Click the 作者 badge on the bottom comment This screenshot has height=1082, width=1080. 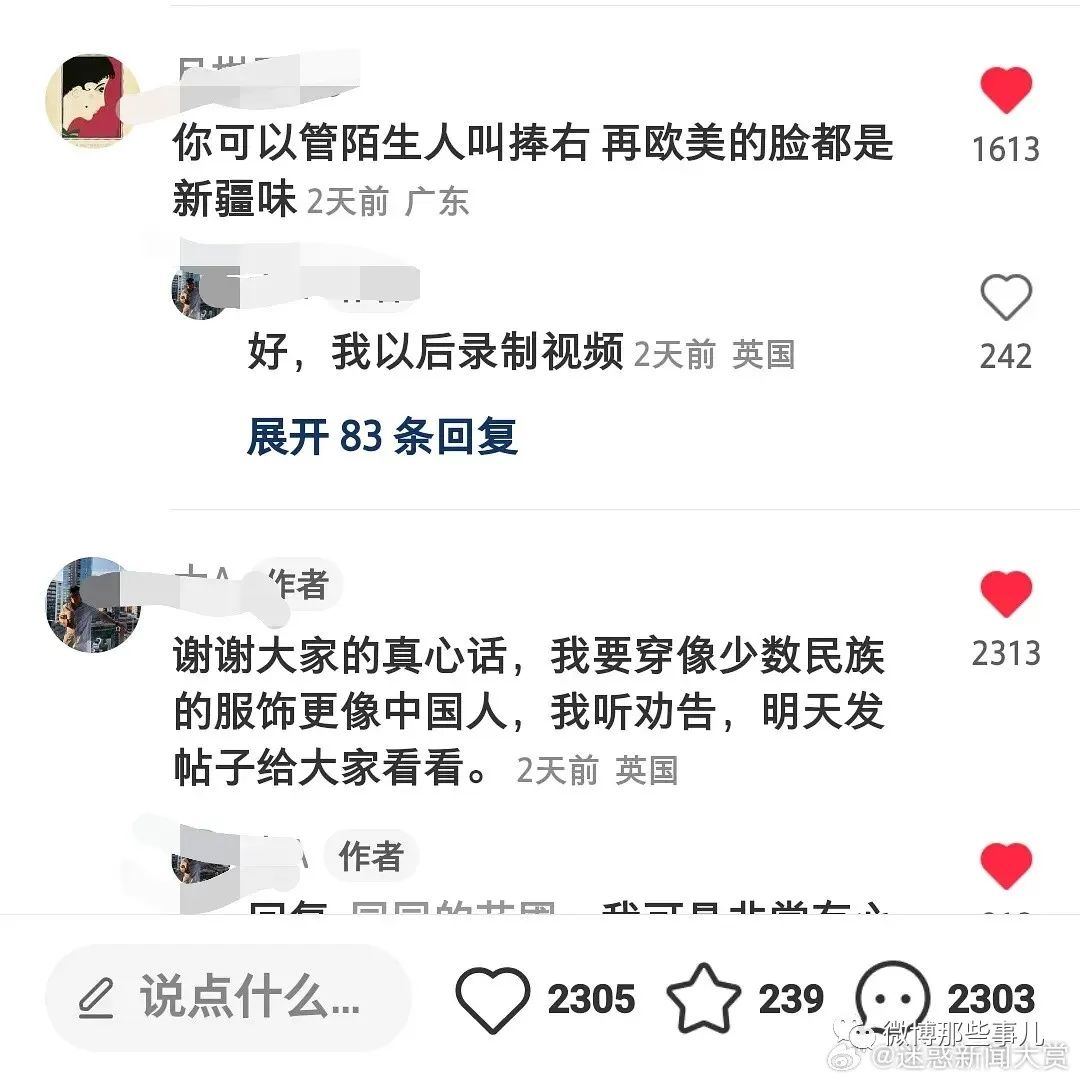pyautogui.click(x=370, y=855)
